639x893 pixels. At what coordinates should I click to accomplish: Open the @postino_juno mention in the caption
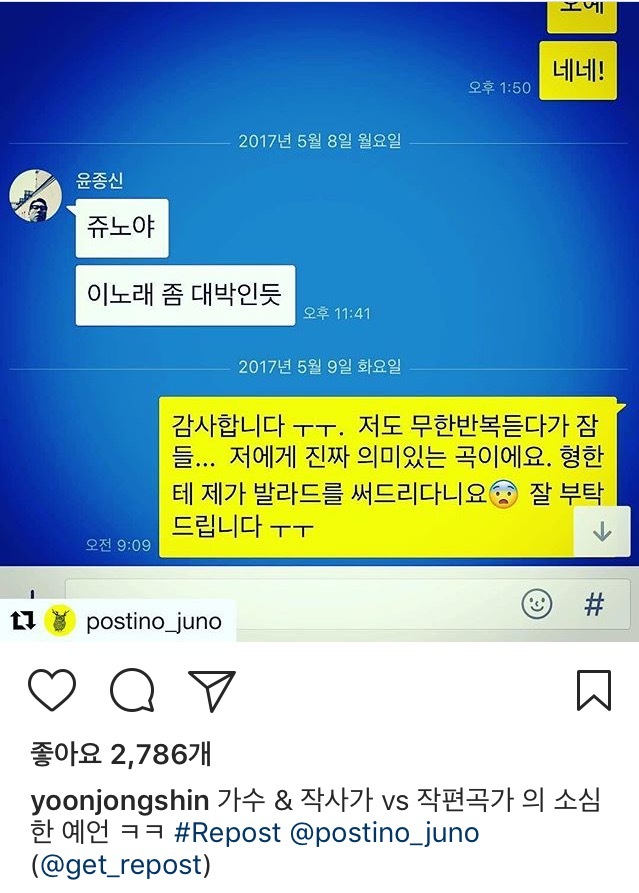click(x=386, y=833)
